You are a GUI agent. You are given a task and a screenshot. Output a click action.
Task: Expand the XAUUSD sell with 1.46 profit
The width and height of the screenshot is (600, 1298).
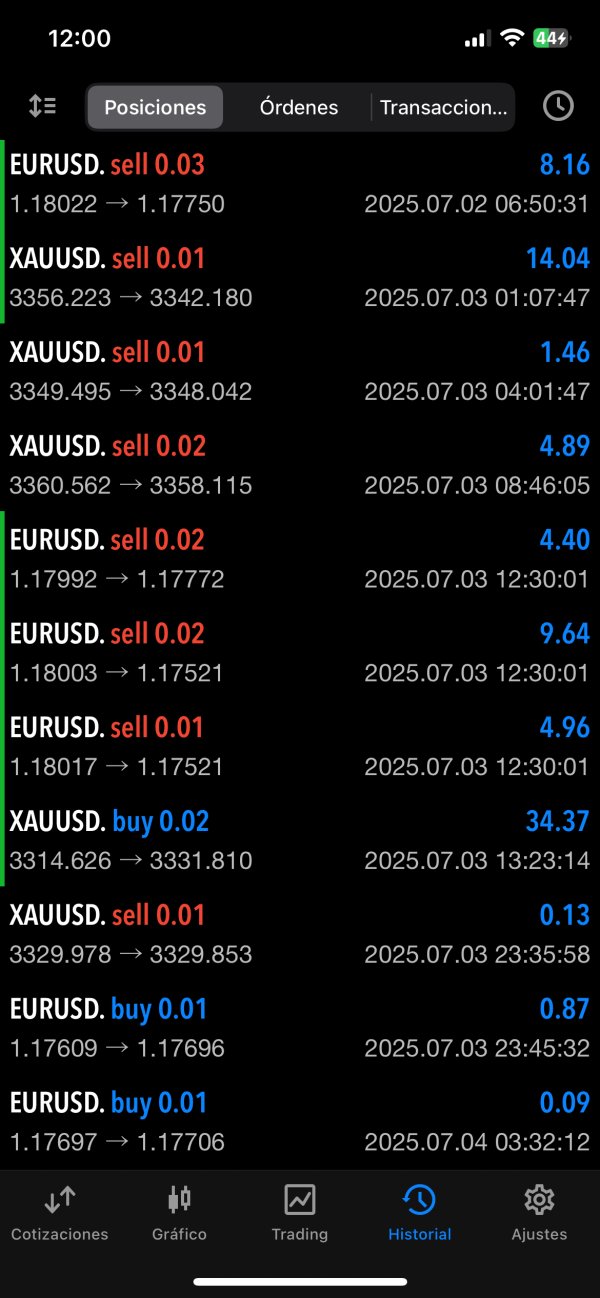pos(300,372)
